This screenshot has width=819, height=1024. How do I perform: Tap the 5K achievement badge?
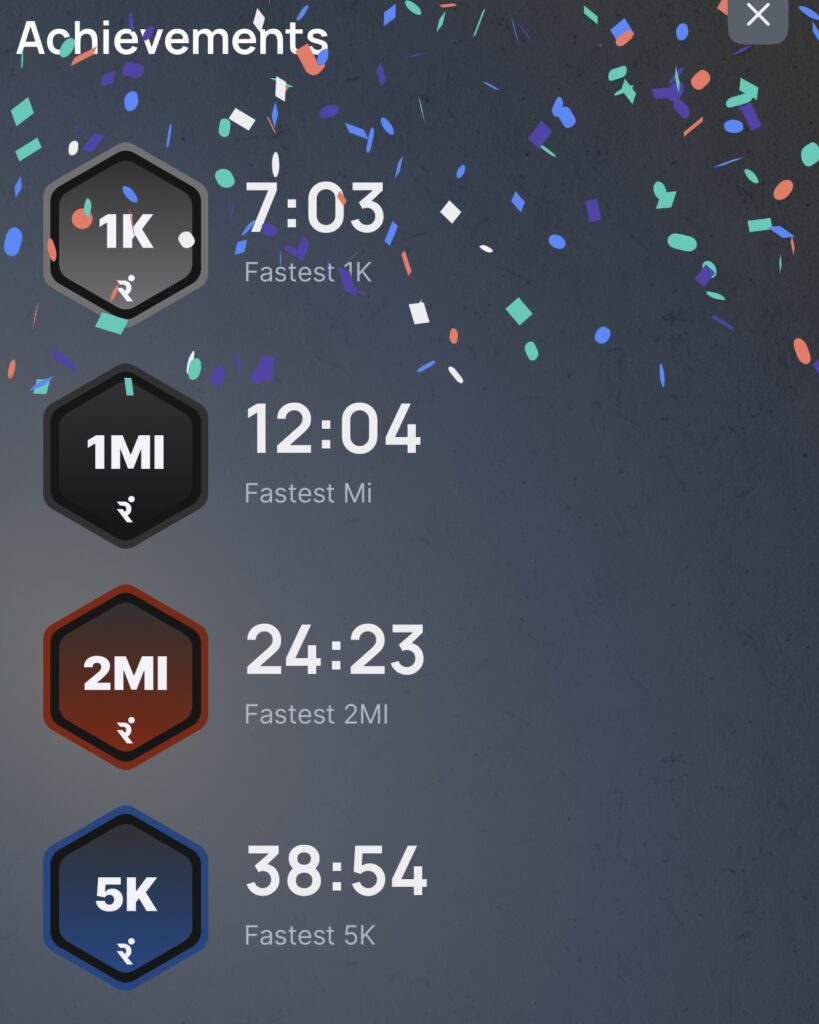point(125,897)
